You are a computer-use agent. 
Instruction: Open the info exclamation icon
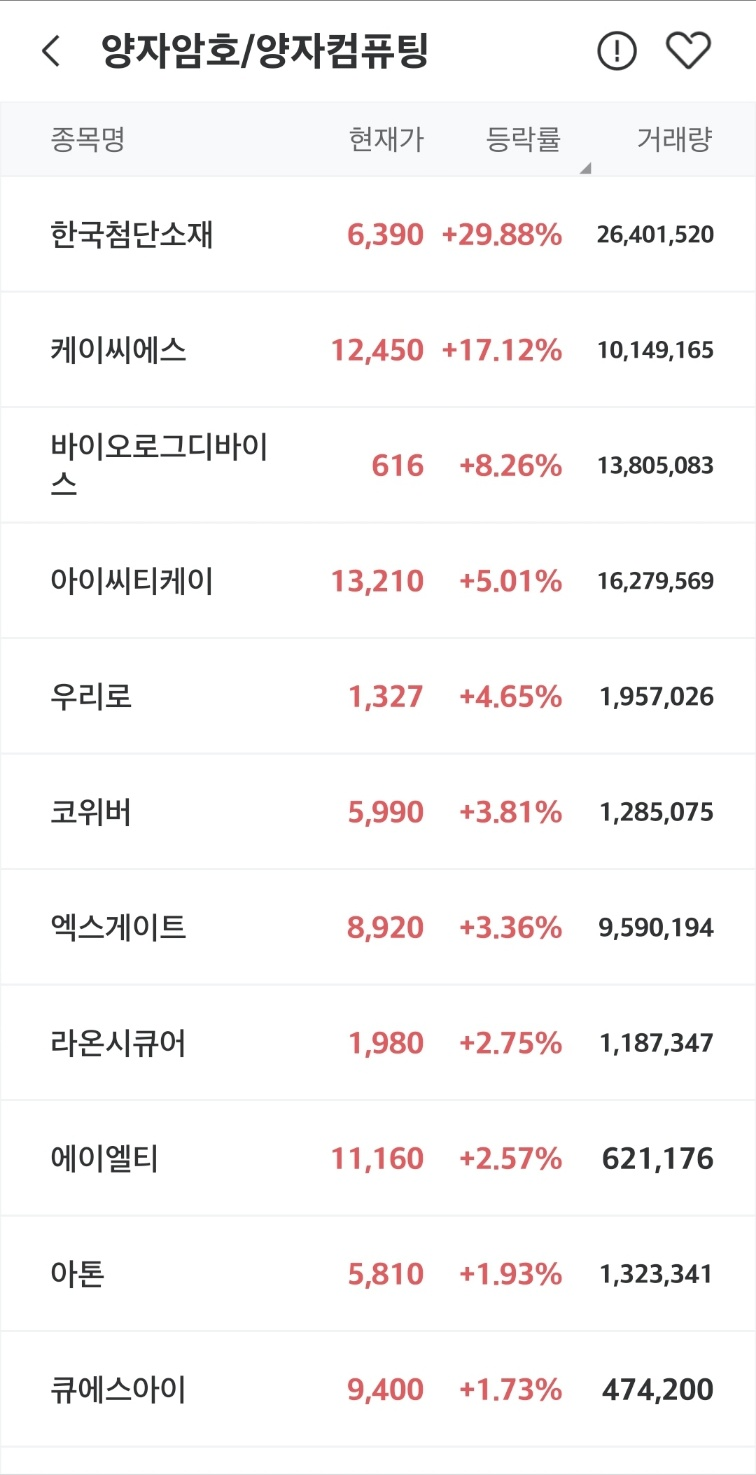[617, 51]
